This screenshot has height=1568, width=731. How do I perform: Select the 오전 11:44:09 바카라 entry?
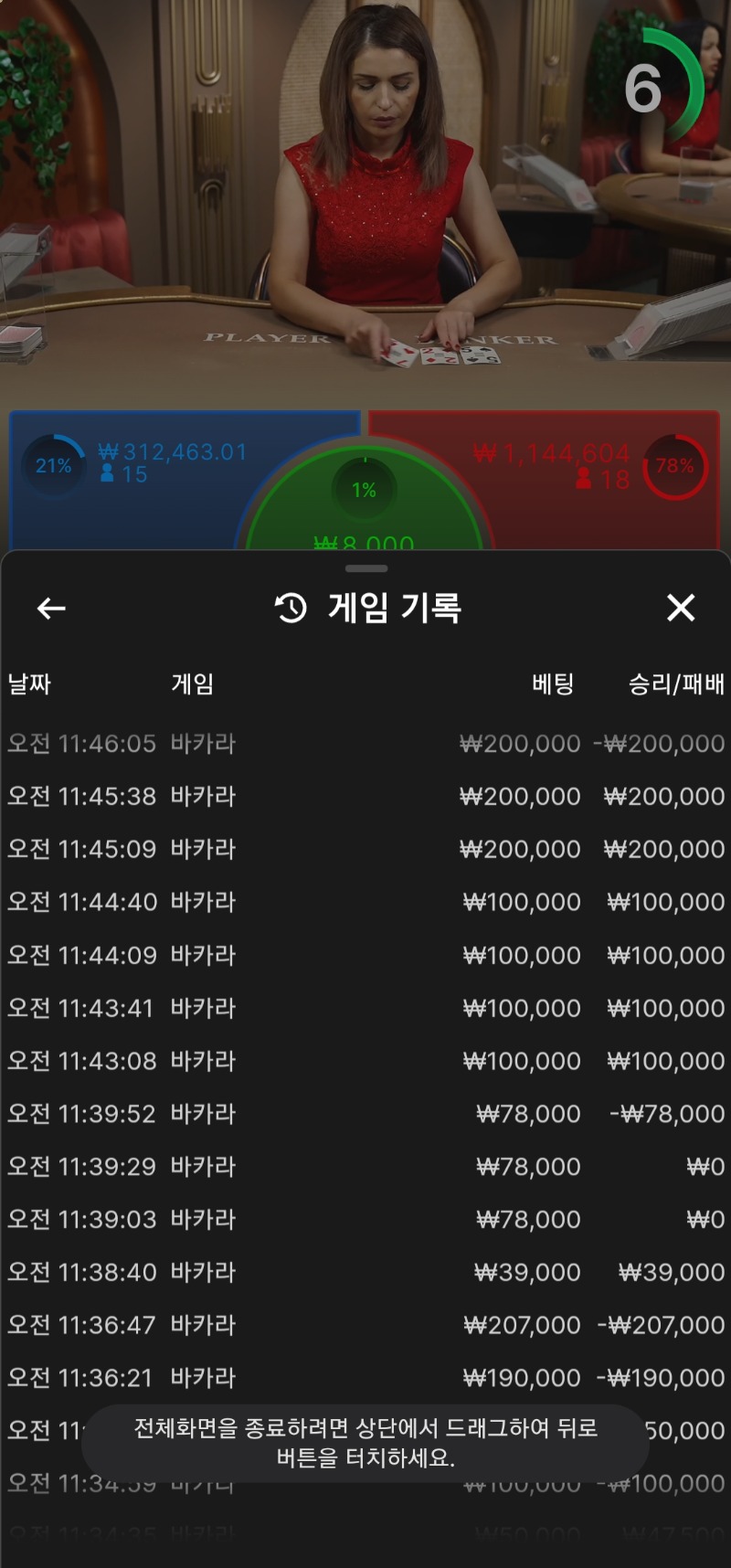365,956
